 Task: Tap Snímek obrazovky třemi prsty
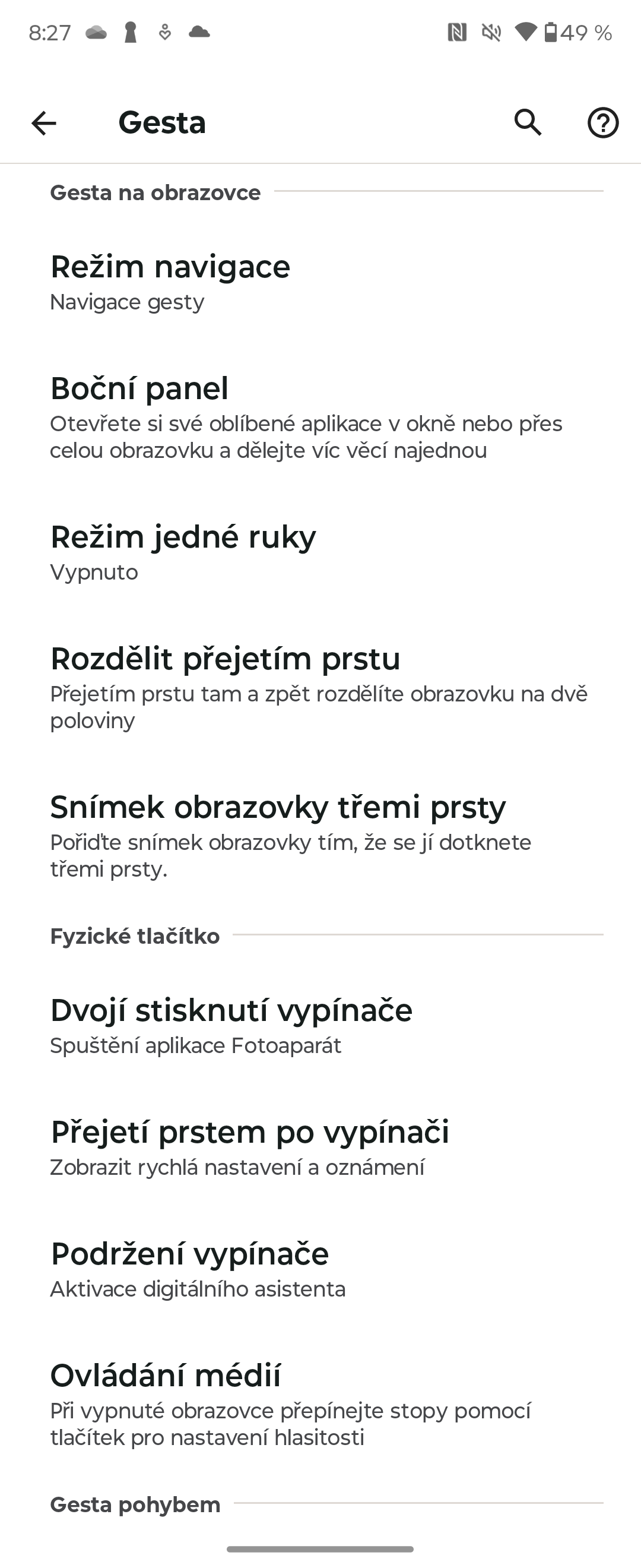click(320, 836)
